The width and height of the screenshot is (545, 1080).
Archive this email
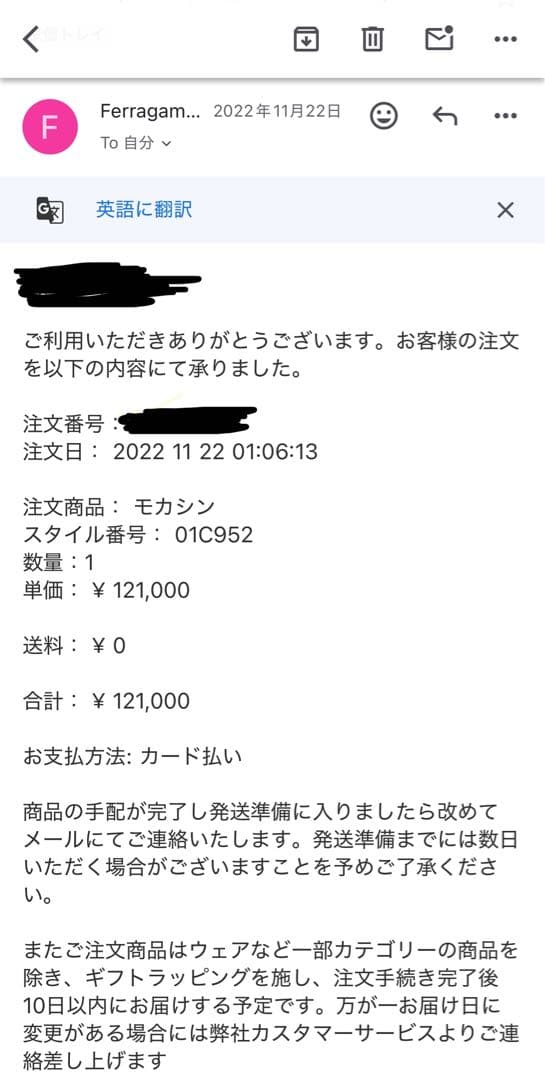tap(306, 39)
